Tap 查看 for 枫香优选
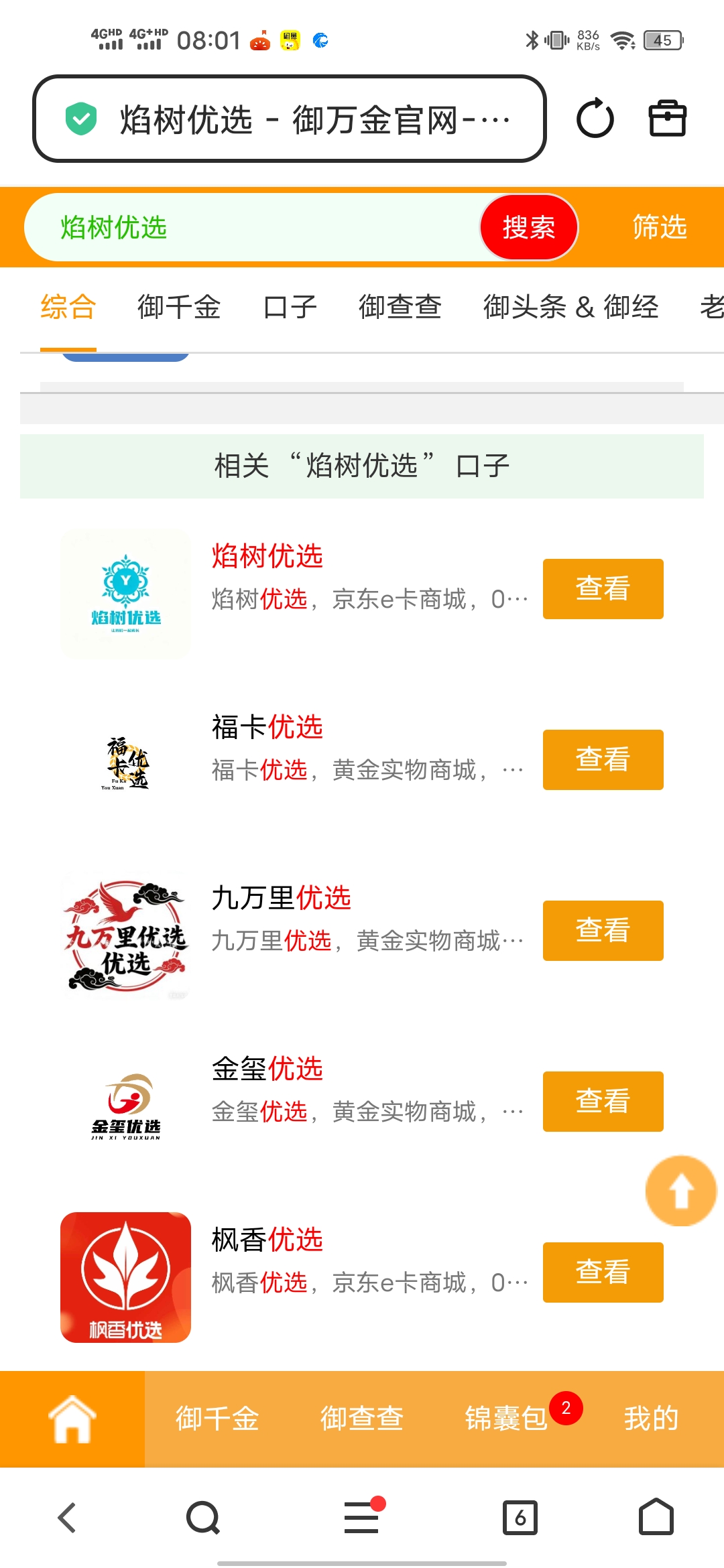The image size is (724, 1568). [603, 1272]
